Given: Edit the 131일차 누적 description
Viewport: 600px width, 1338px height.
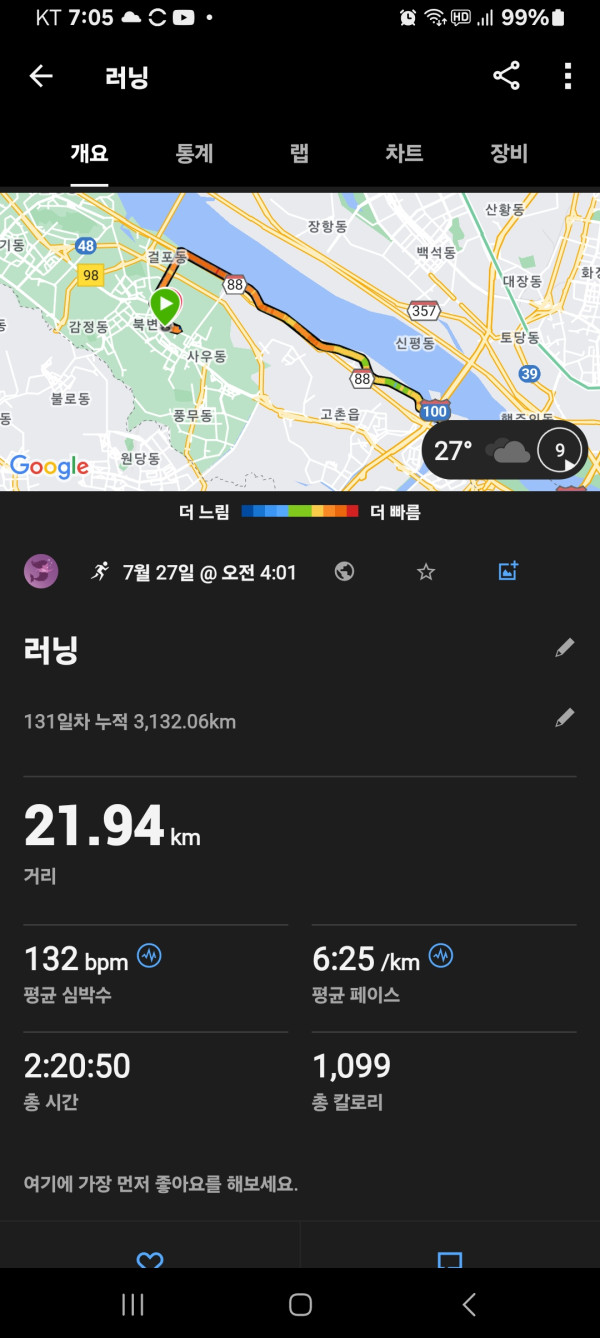Looking at the screenshot, I should point(565,717).
